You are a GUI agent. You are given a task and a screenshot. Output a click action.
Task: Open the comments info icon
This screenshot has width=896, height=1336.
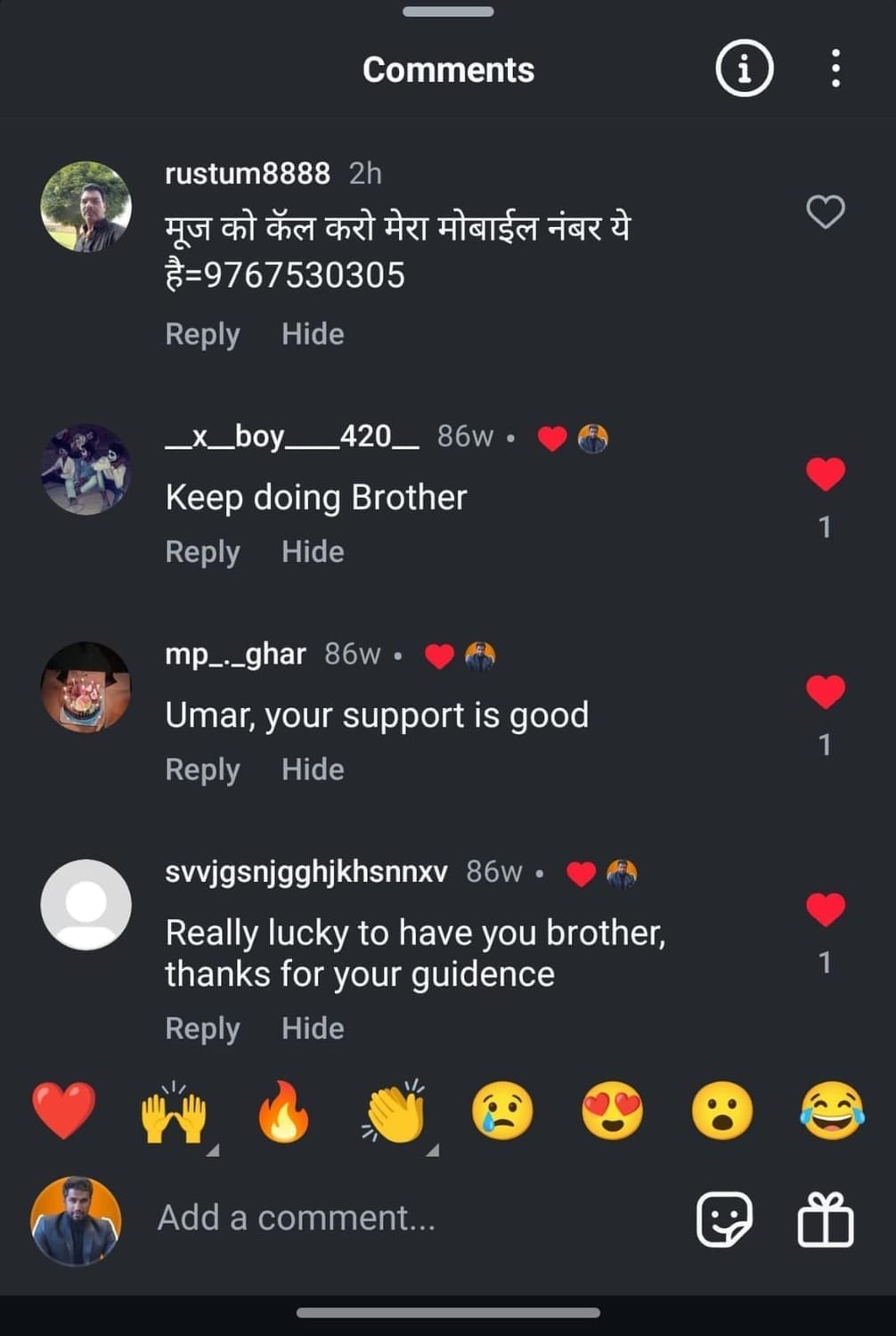(744, 69)
